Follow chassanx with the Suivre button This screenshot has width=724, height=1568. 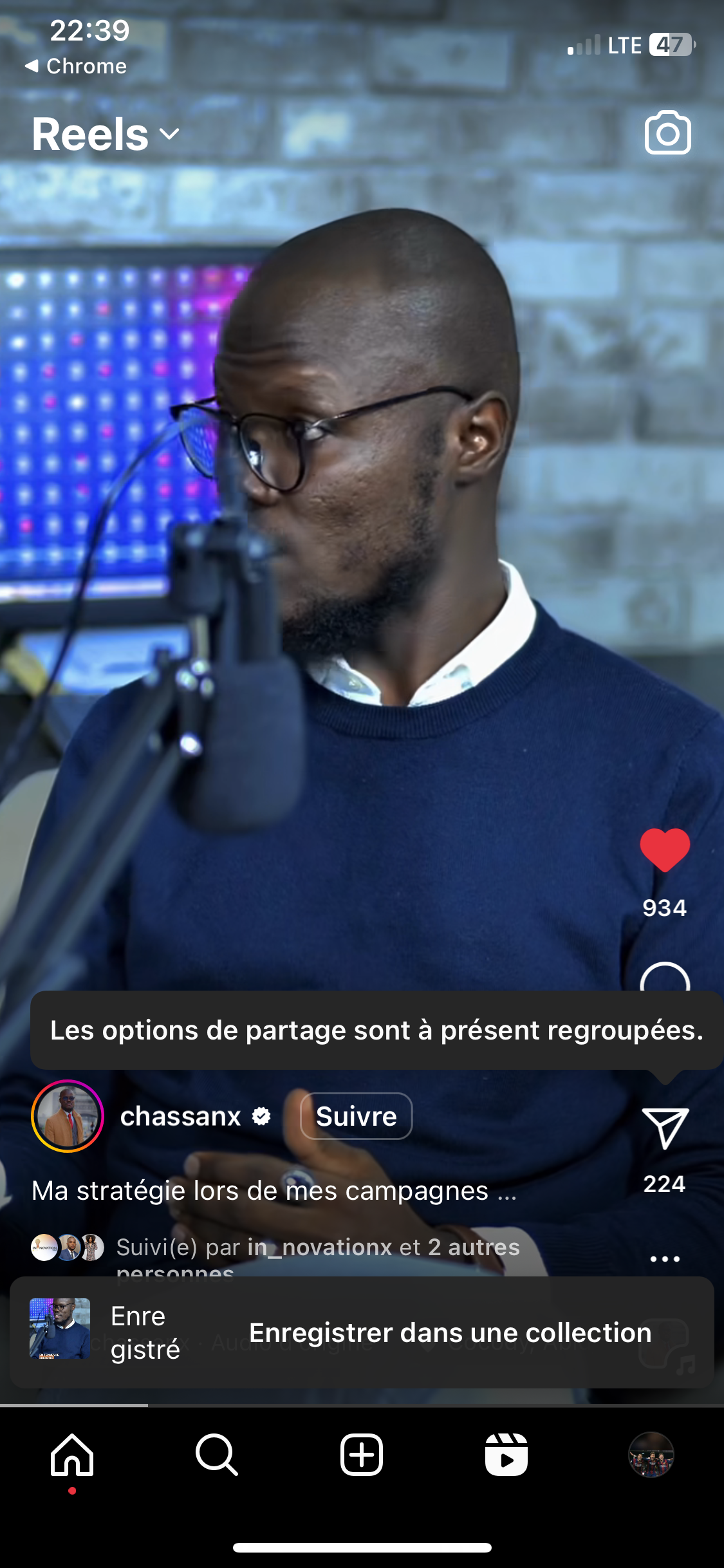tap(356, 1116)
